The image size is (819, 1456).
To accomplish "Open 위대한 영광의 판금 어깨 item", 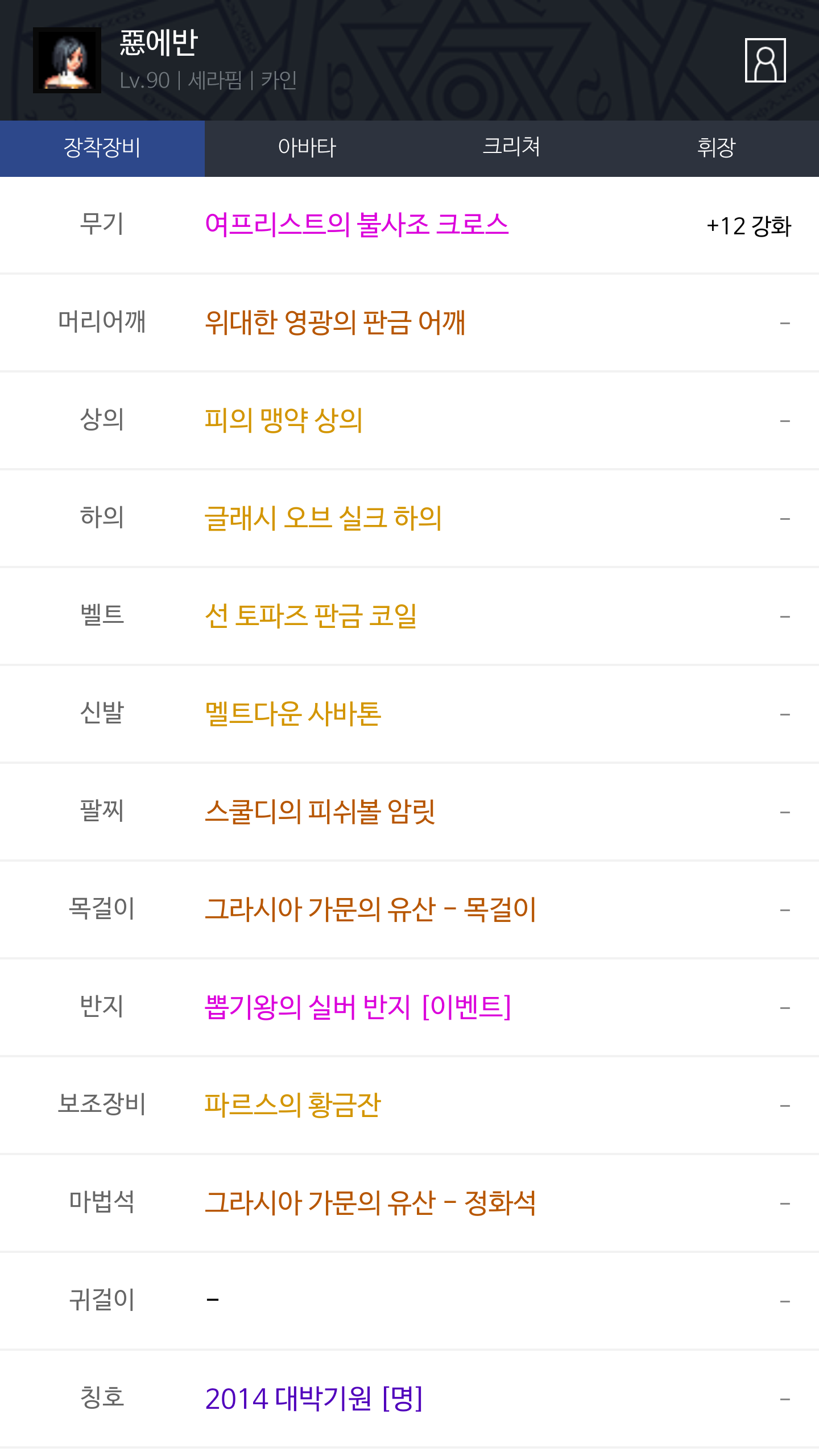I will pos(335,322).
